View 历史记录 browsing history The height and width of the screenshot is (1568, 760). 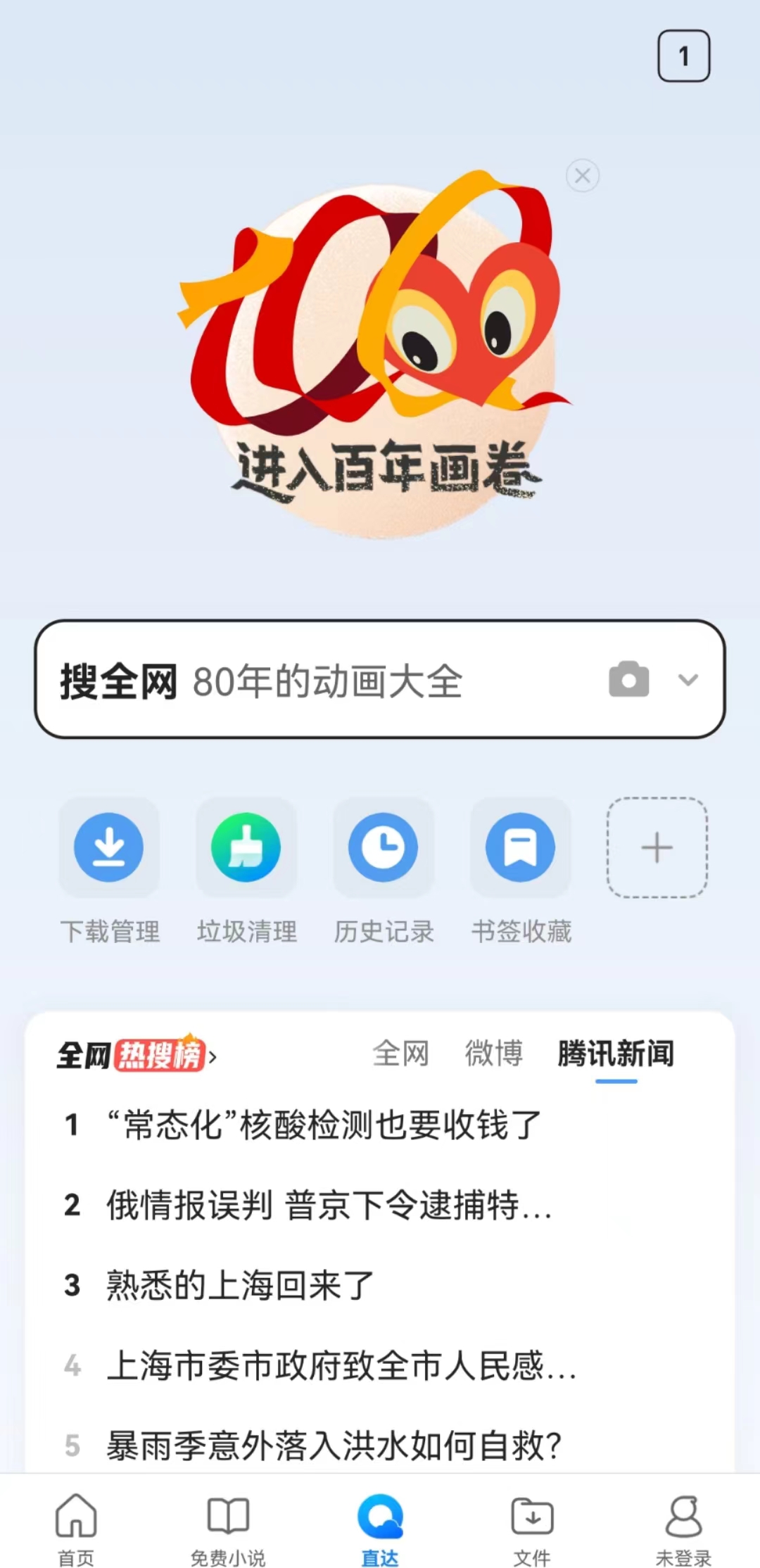click(x=384, y=847)
